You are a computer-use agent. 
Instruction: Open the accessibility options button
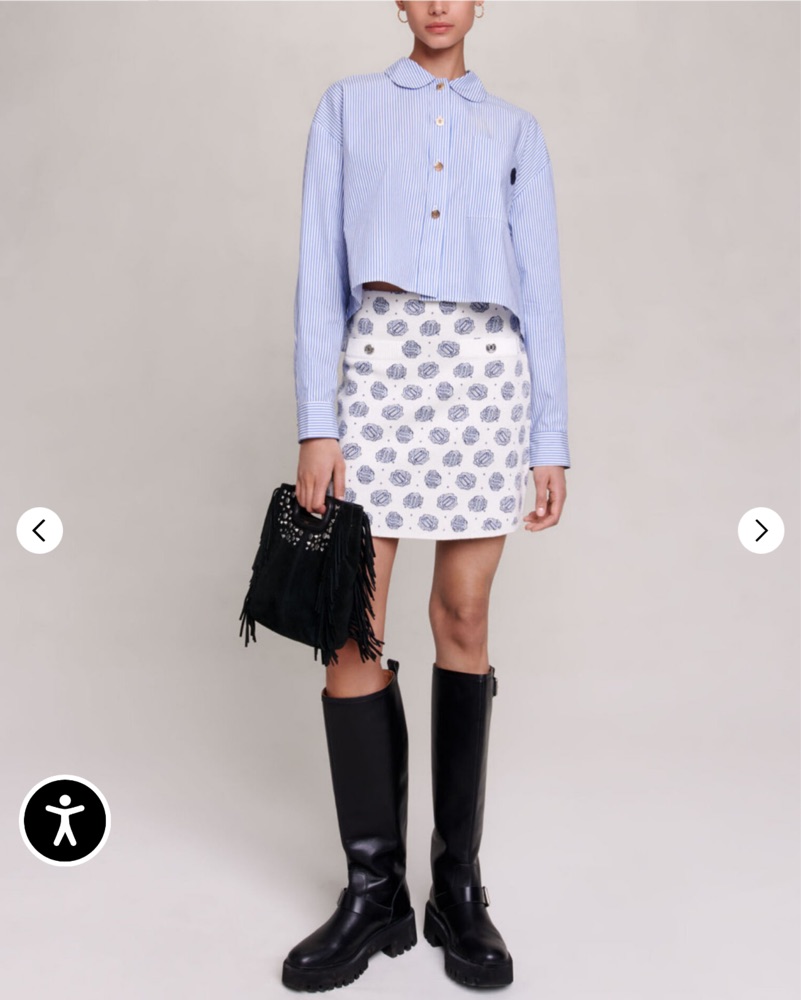tap(65, 820)
